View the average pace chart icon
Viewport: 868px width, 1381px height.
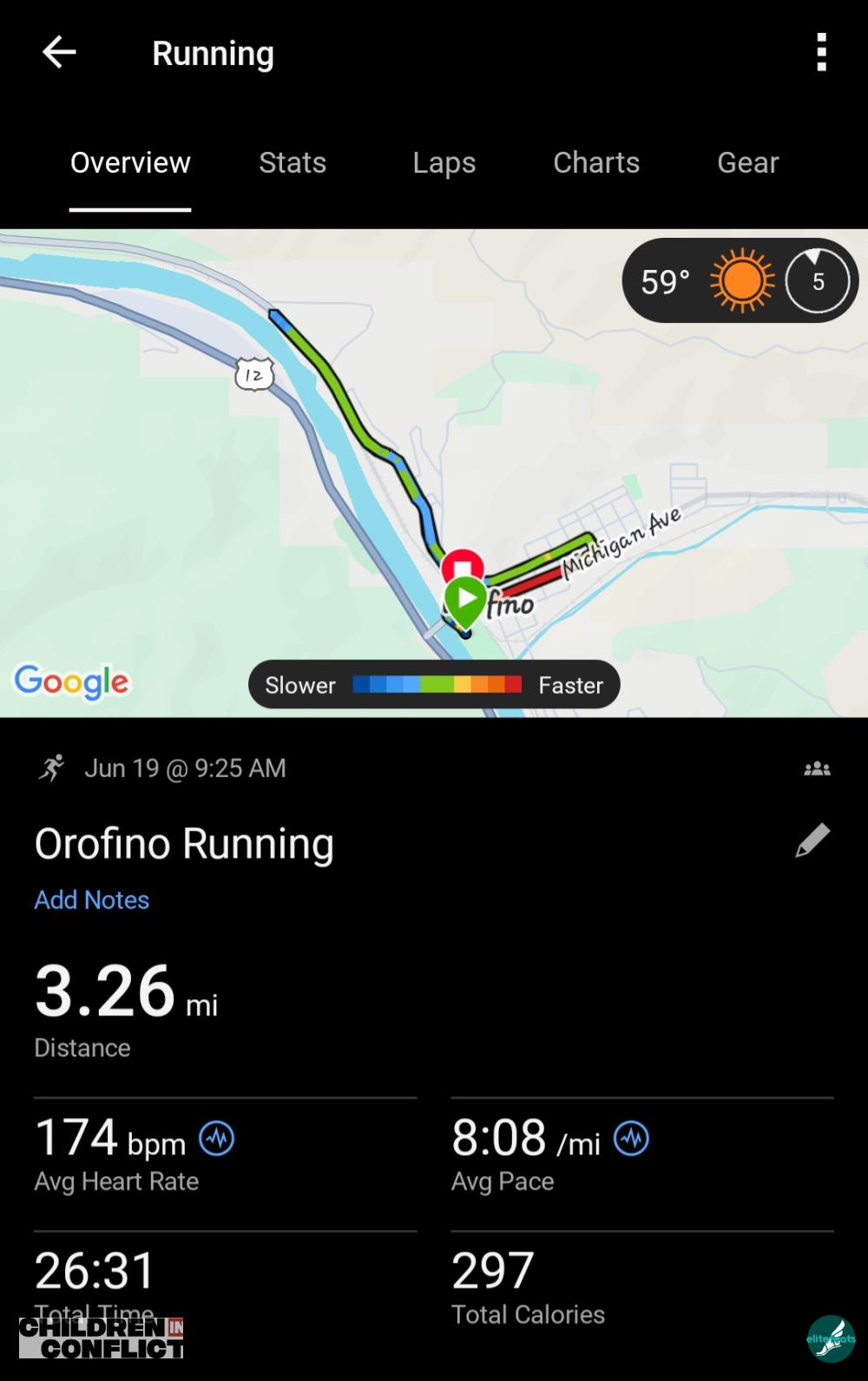631,1138
